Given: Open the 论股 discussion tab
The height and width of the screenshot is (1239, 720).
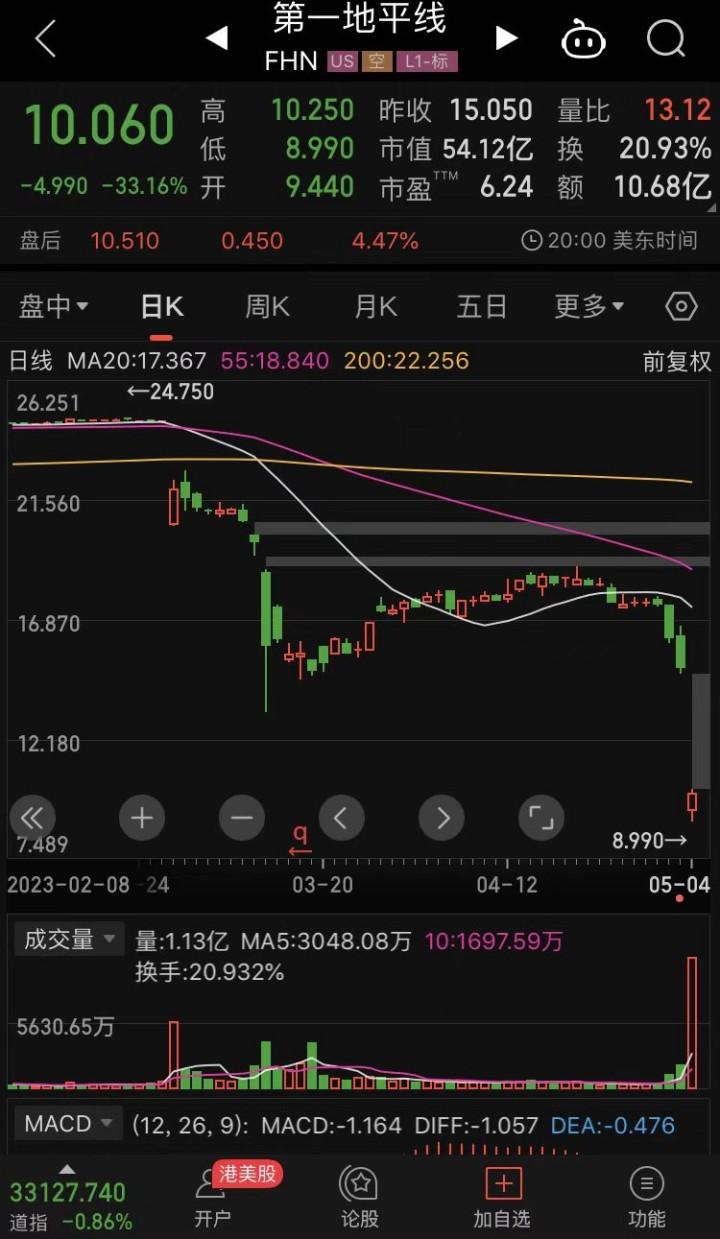Looking at the screenshot, I should tap(360, 1197).
